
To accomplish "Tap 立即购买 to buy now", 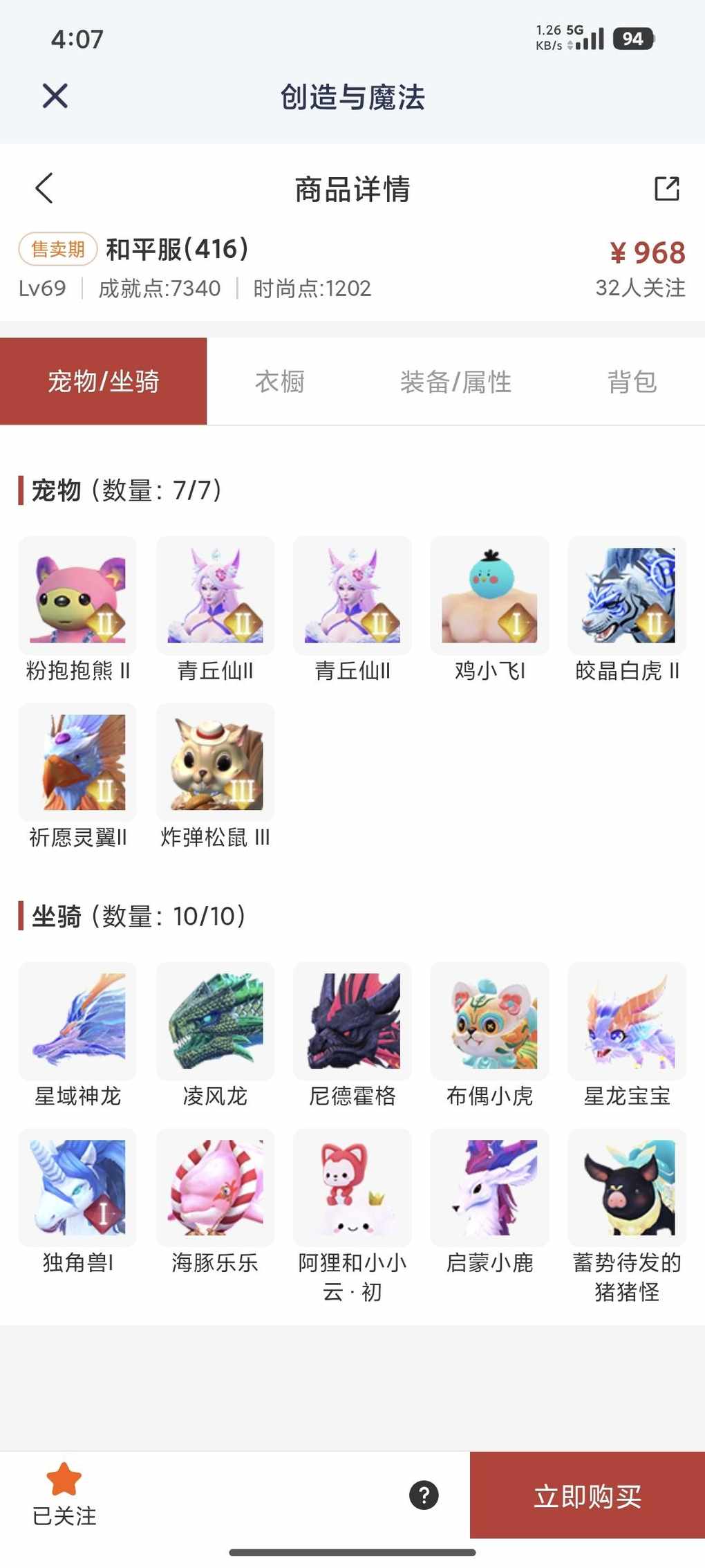I will click(587, 1495).
